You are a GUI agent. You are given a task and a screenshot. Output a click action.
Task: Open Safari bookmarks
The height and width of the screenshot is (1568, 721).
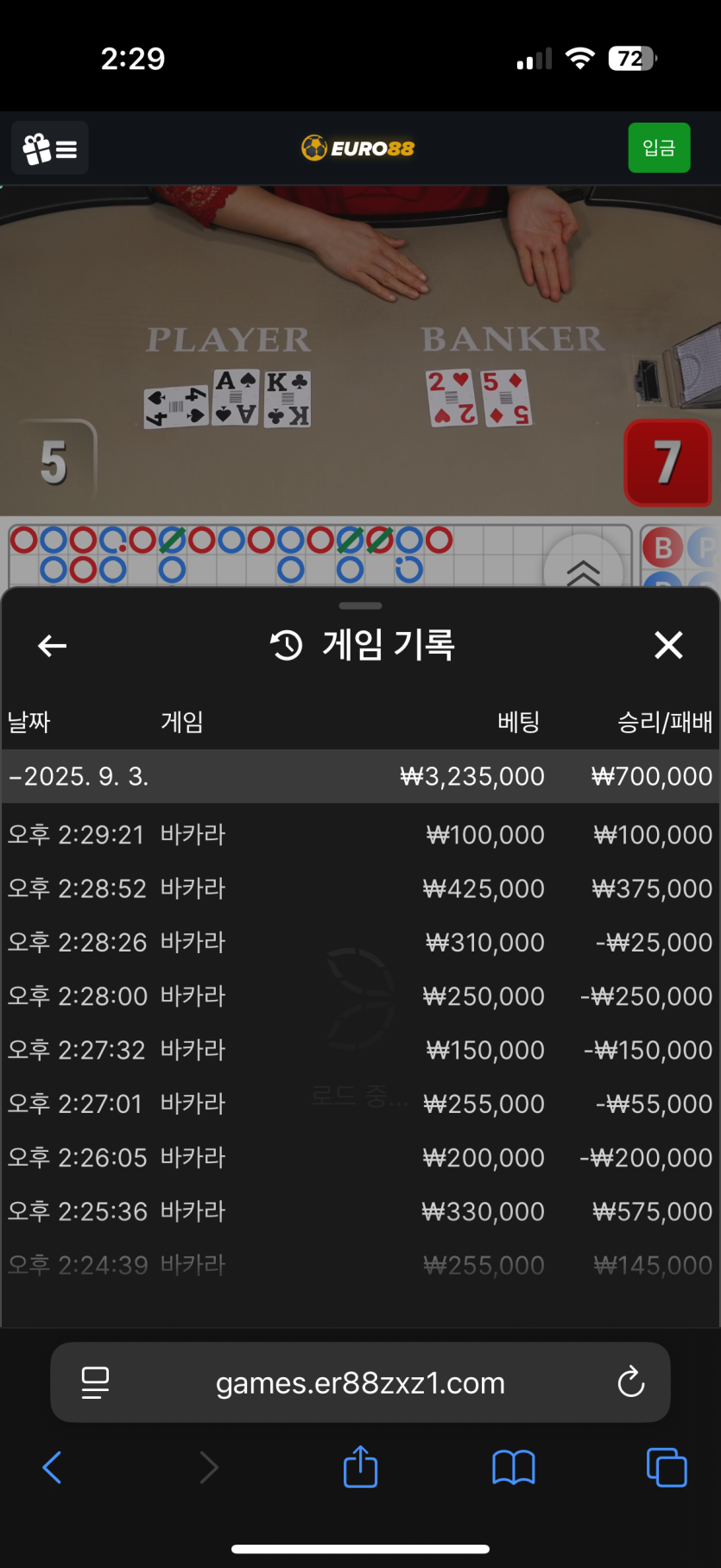513,1467
